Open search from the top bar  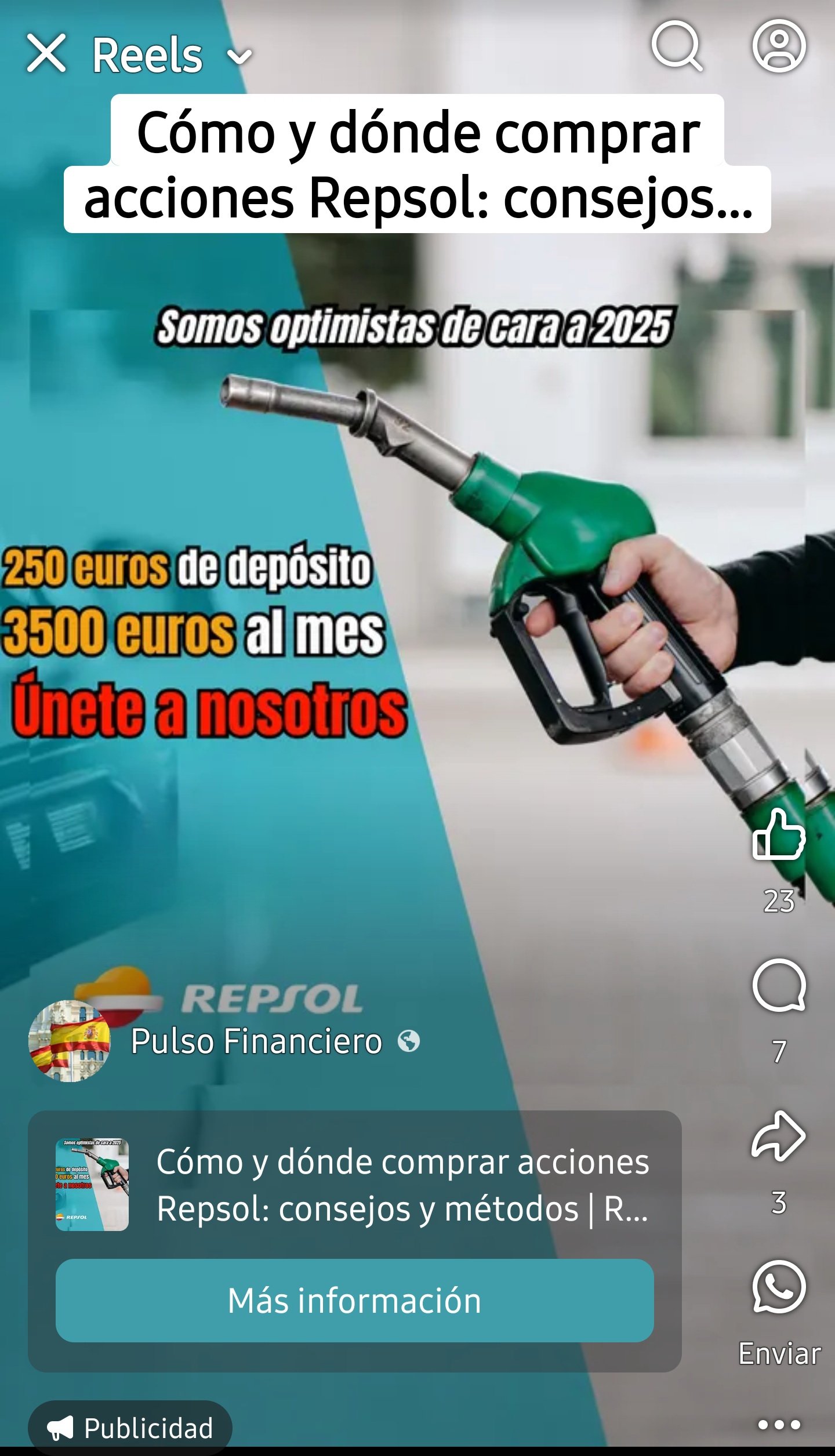[x=677, y=46]
